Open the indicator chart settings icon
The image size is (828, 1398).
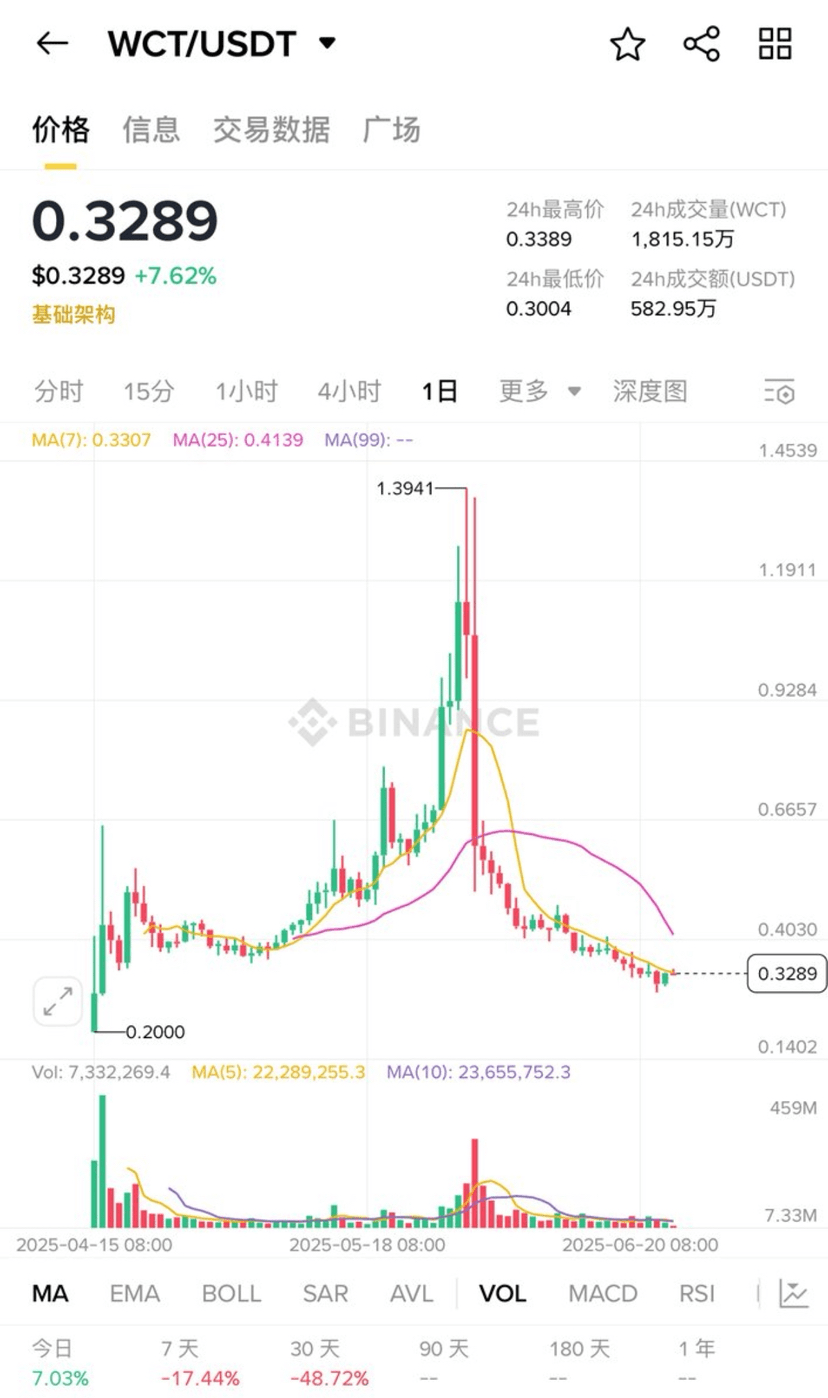[794, 1293]
